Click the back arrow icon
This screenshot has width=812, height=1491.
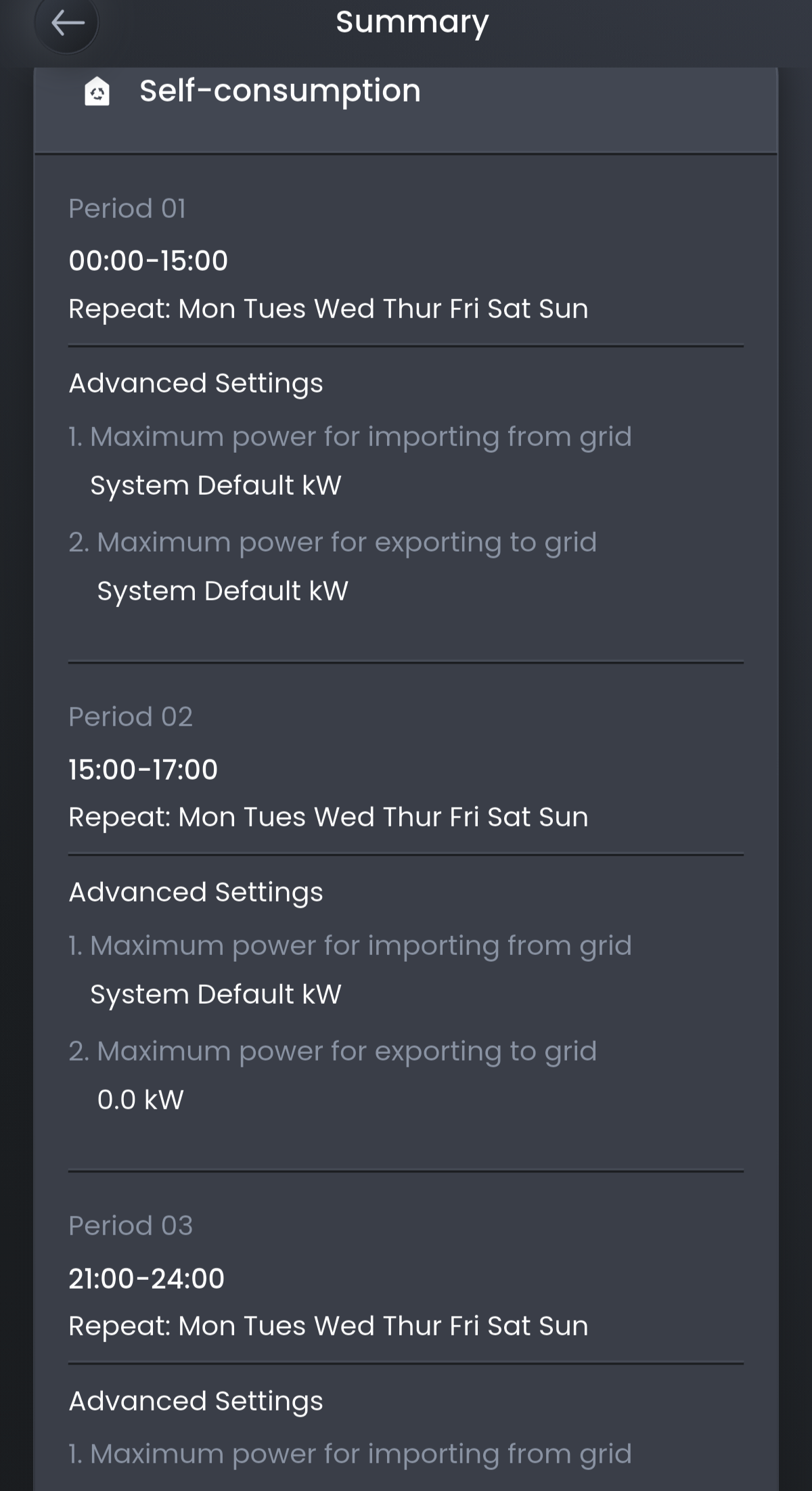point(67,22)
